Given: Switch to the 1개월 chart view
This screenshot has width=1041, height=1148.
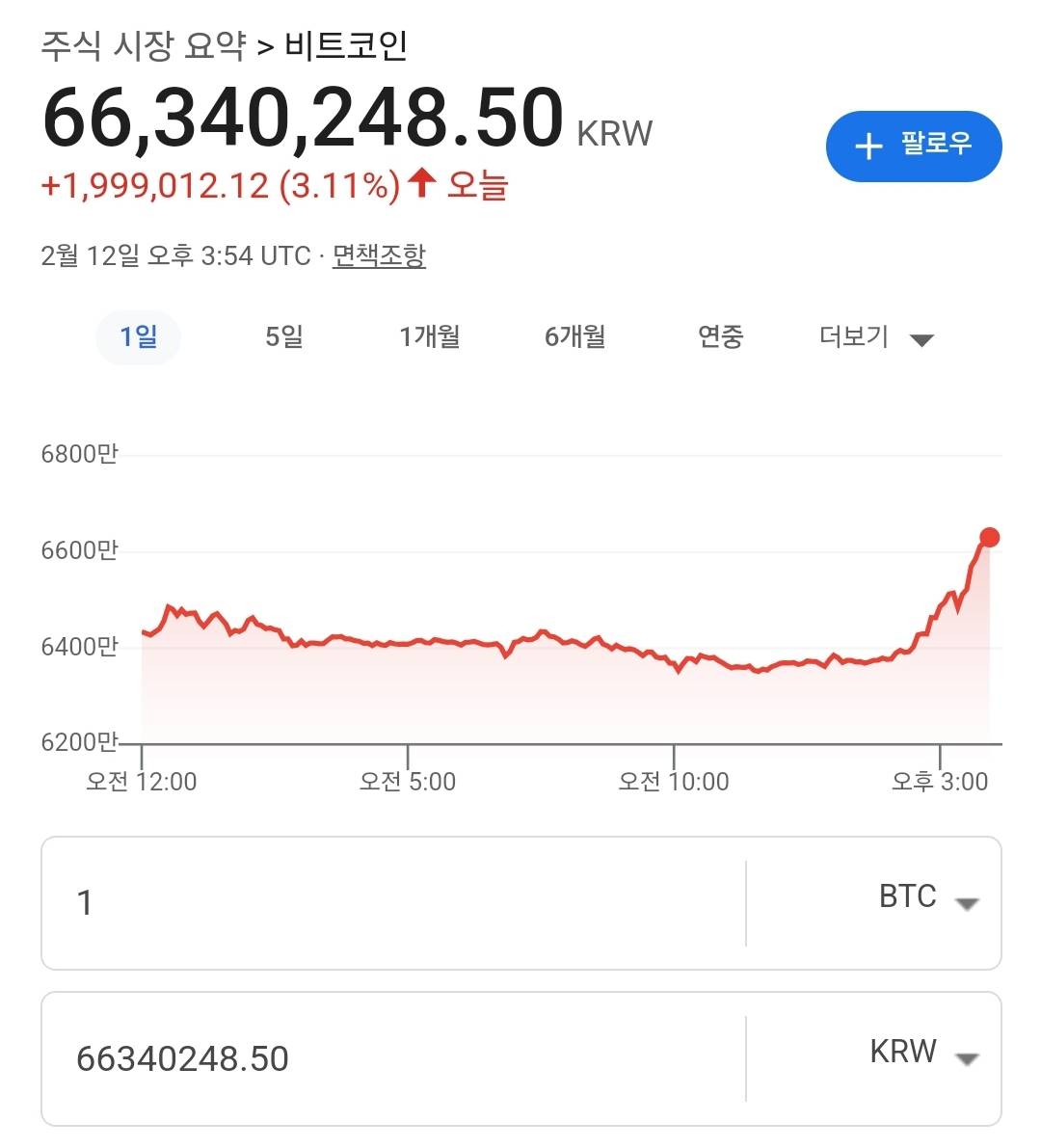Looking at the screenshot, I should pyautogui.click(x=428, y=337).
